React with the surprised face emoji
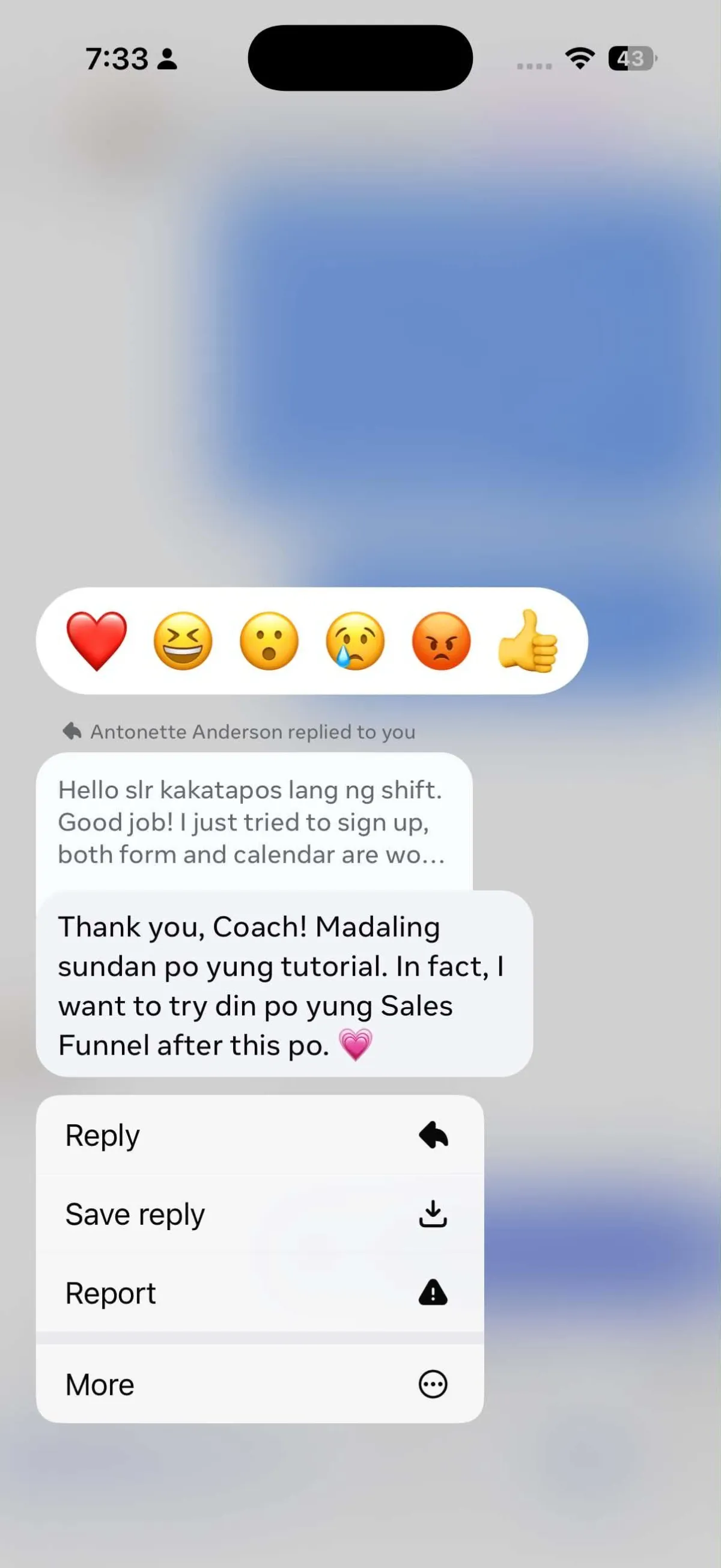Image resolution: width=721 pixels, height=1568 pixels. coord(269,641)
